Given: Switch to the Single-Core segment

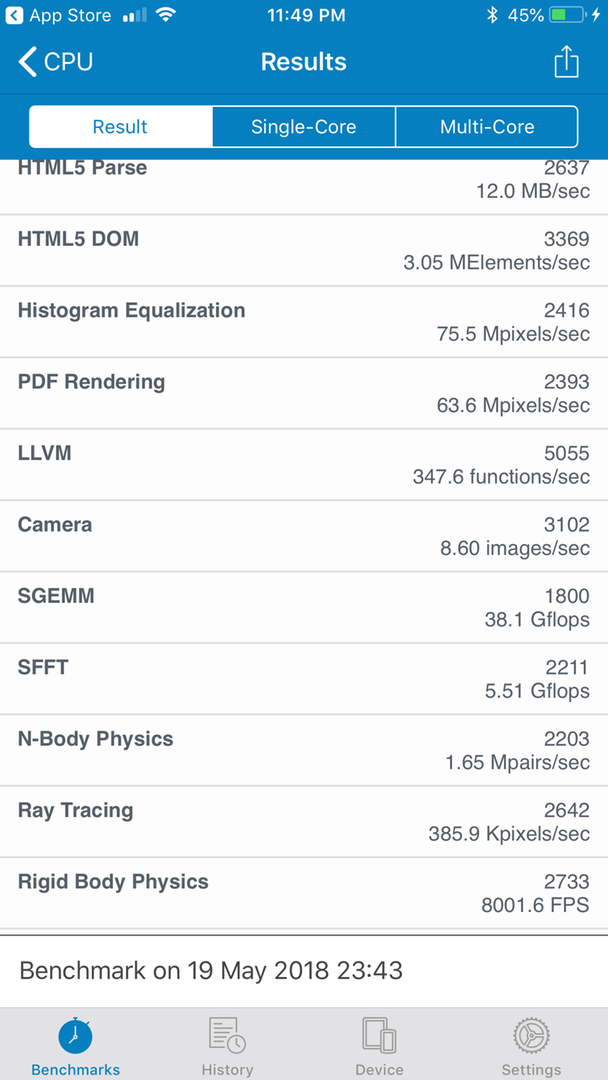Looking at the screenshot, I should [304, 127].
